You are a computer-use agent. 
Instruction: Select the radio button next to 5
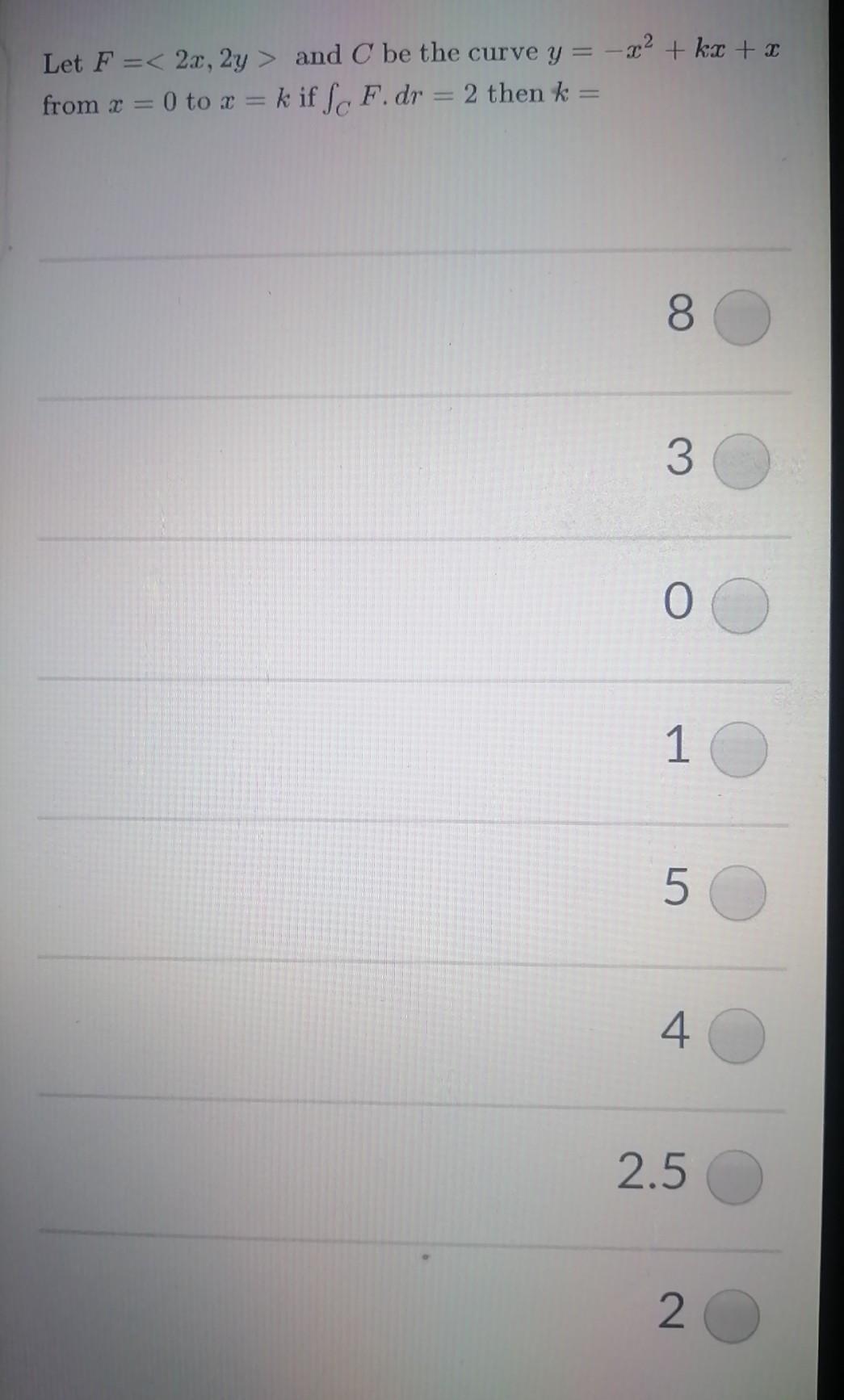coord(738,893)
